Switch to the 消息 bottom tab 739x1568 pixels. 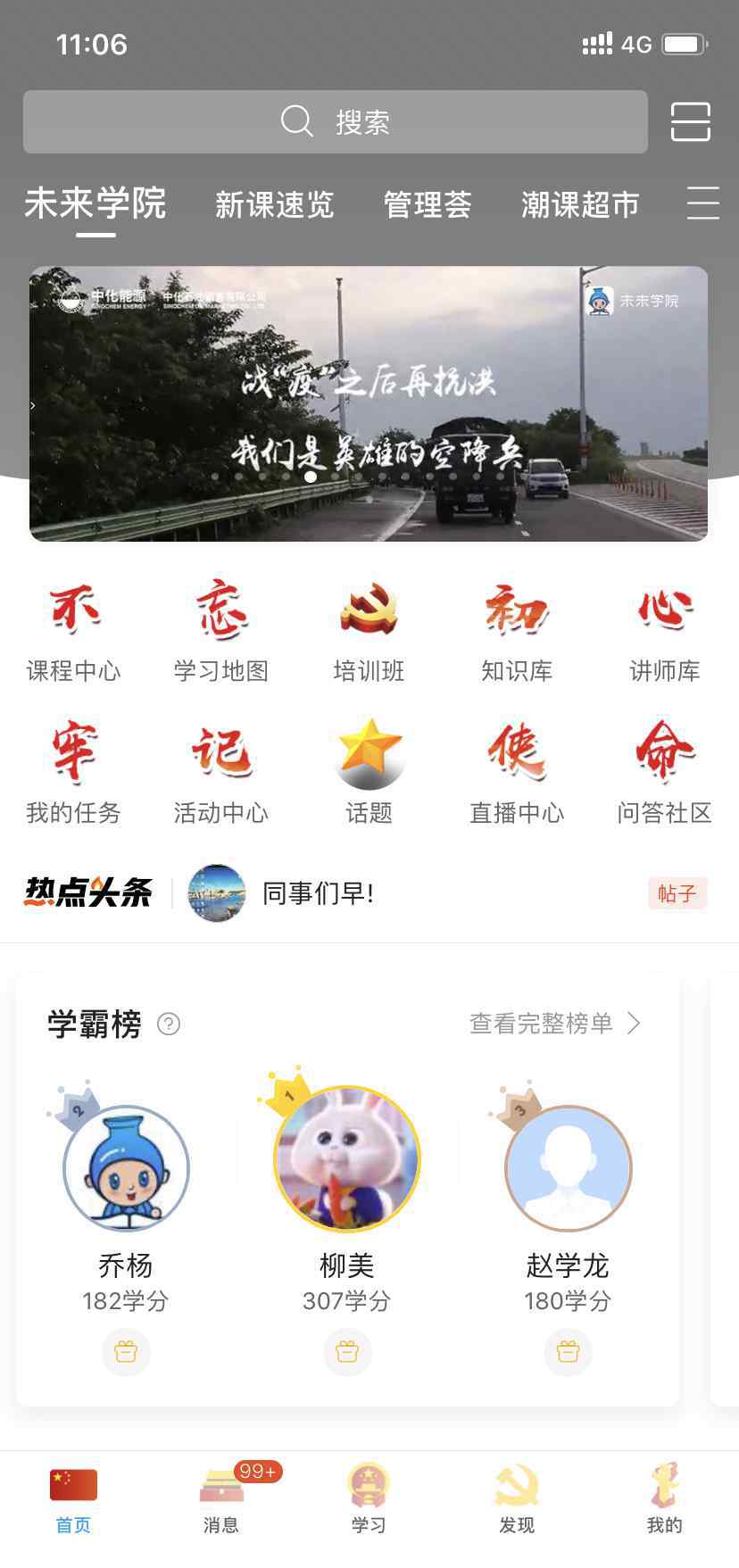click(x=220, y=1502)
